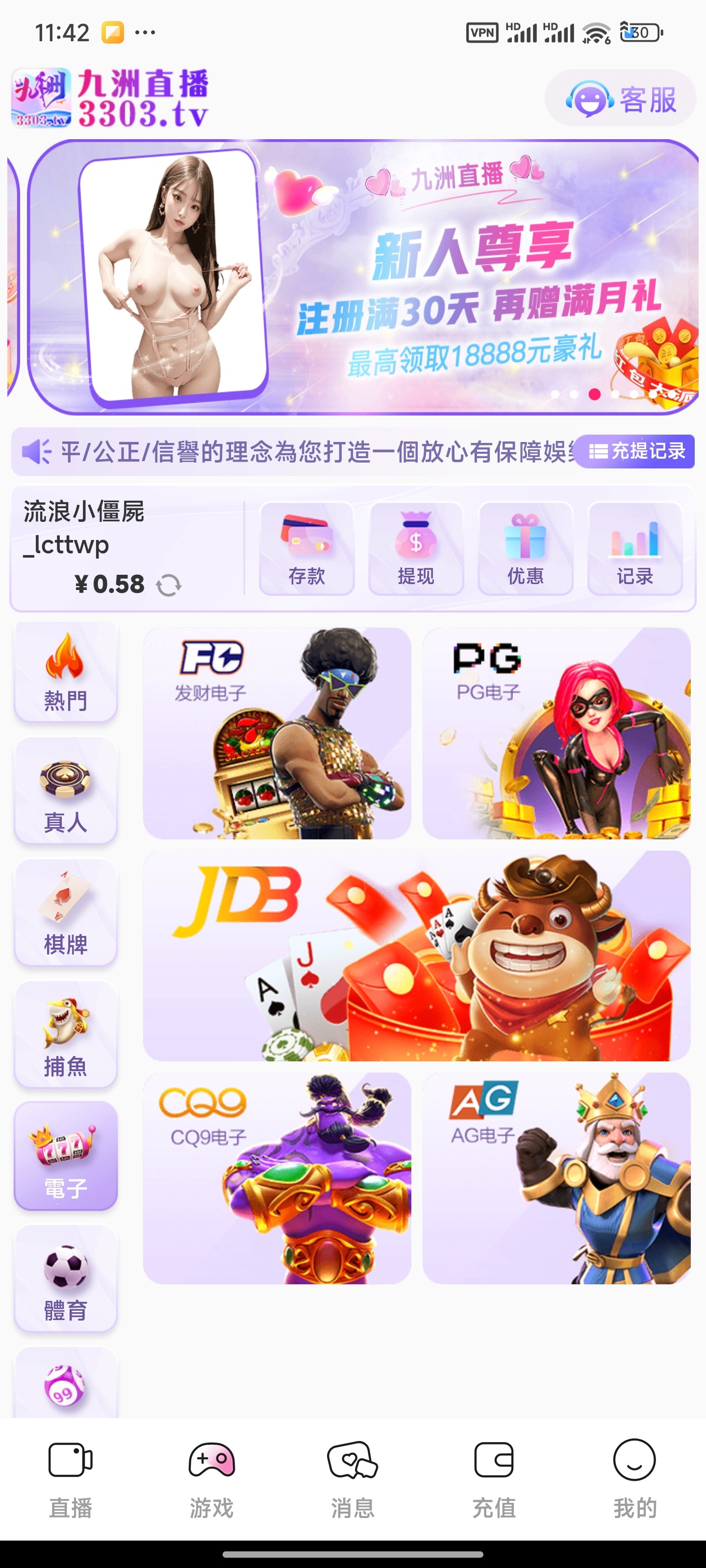Open 提现 withdrawal
This screenshot has width=706, height=1568.
pos(416,549)
